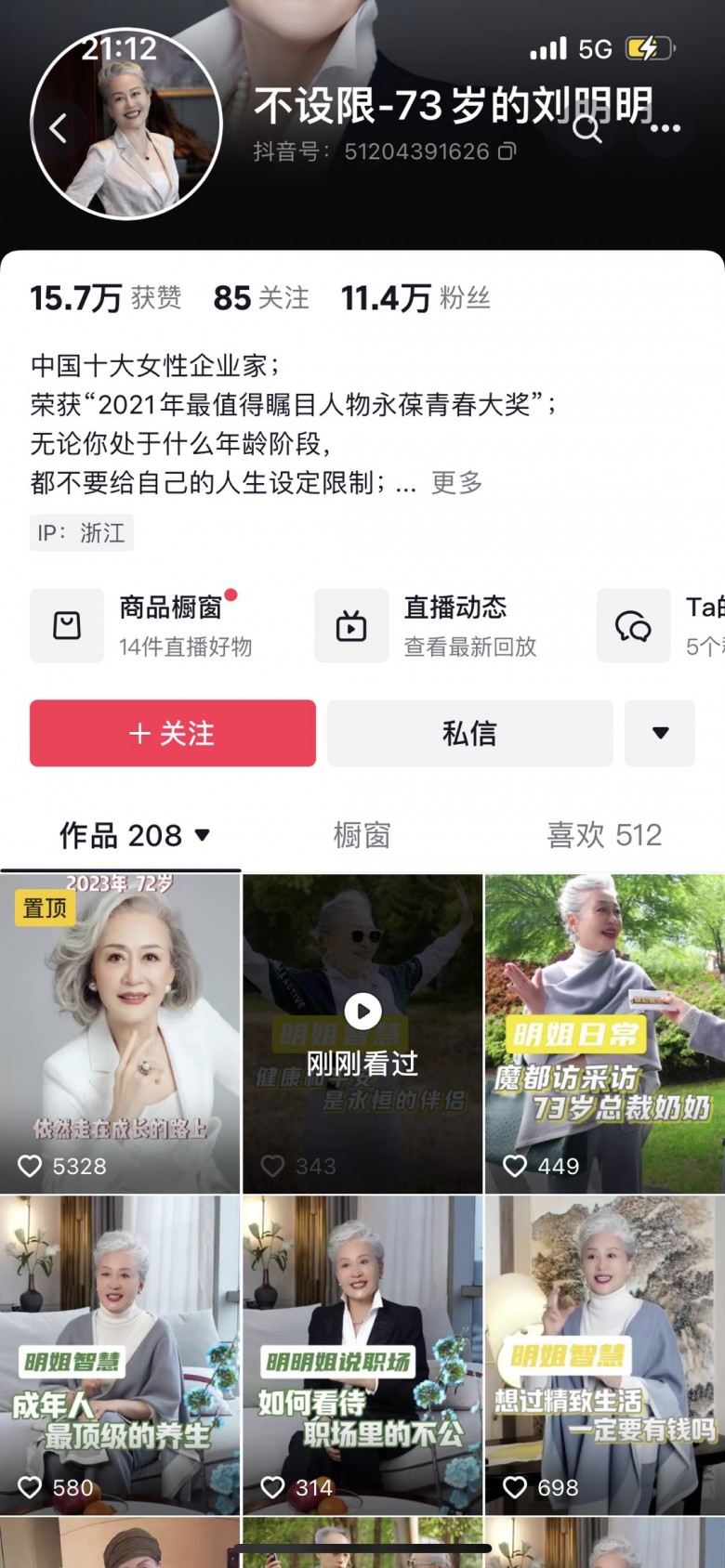
Task: Tap the red 关注 follow button
Action: coord(173,733)
